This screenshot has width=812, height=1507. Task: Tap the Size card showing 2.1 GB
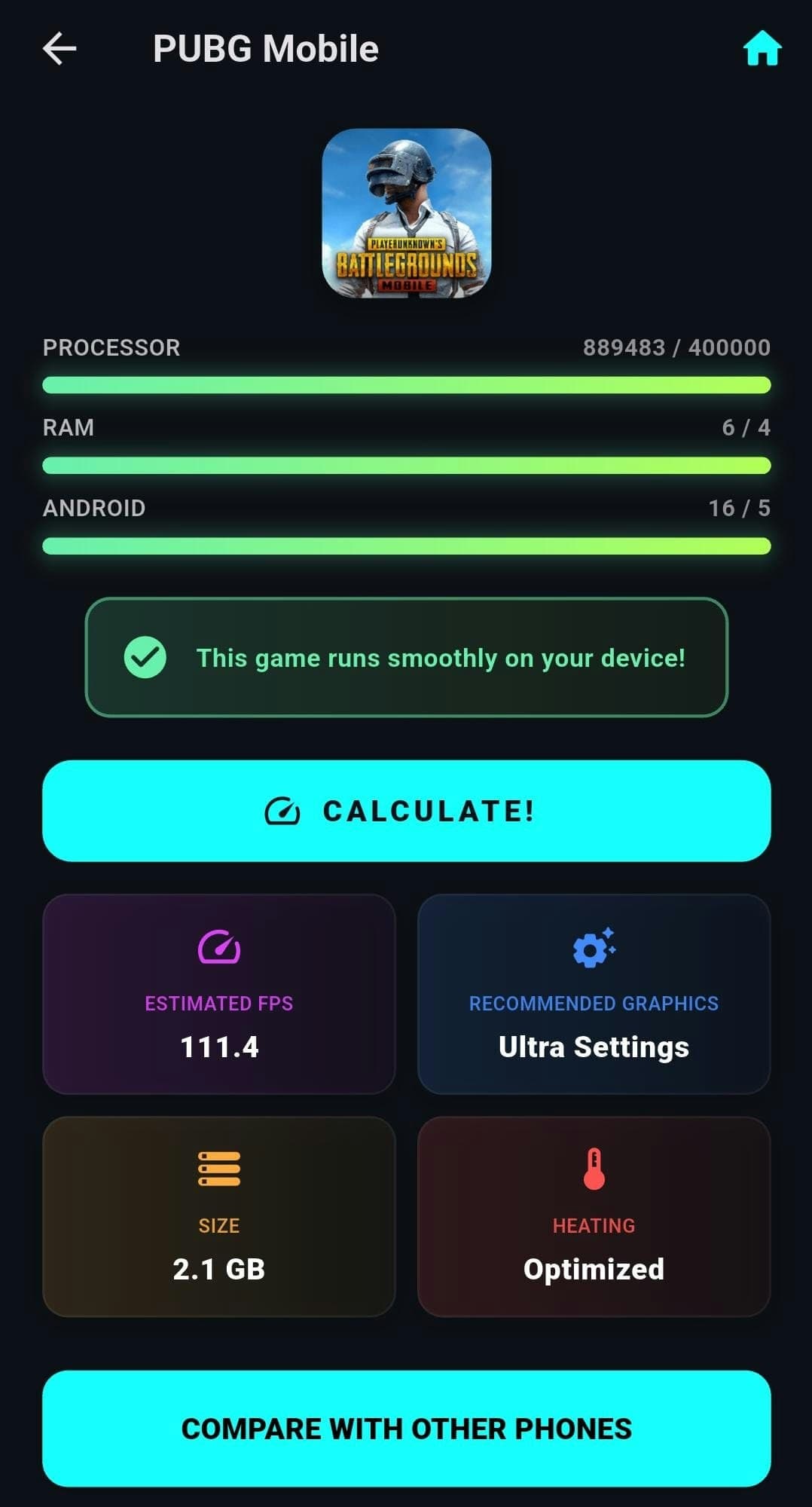(x=220, y=1221)
